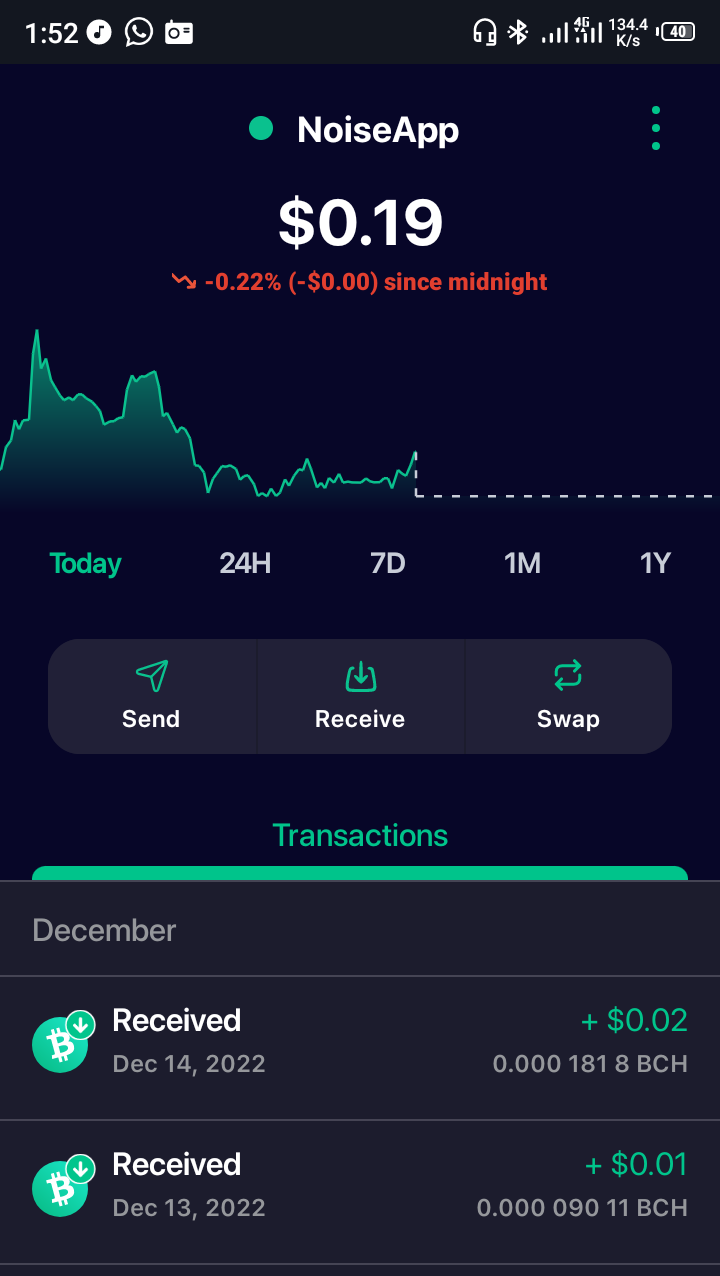Image resolution: width=720 pixels, height=1276 pixels.
Task: Switch chart to 7D range
Action: (388, 564)
